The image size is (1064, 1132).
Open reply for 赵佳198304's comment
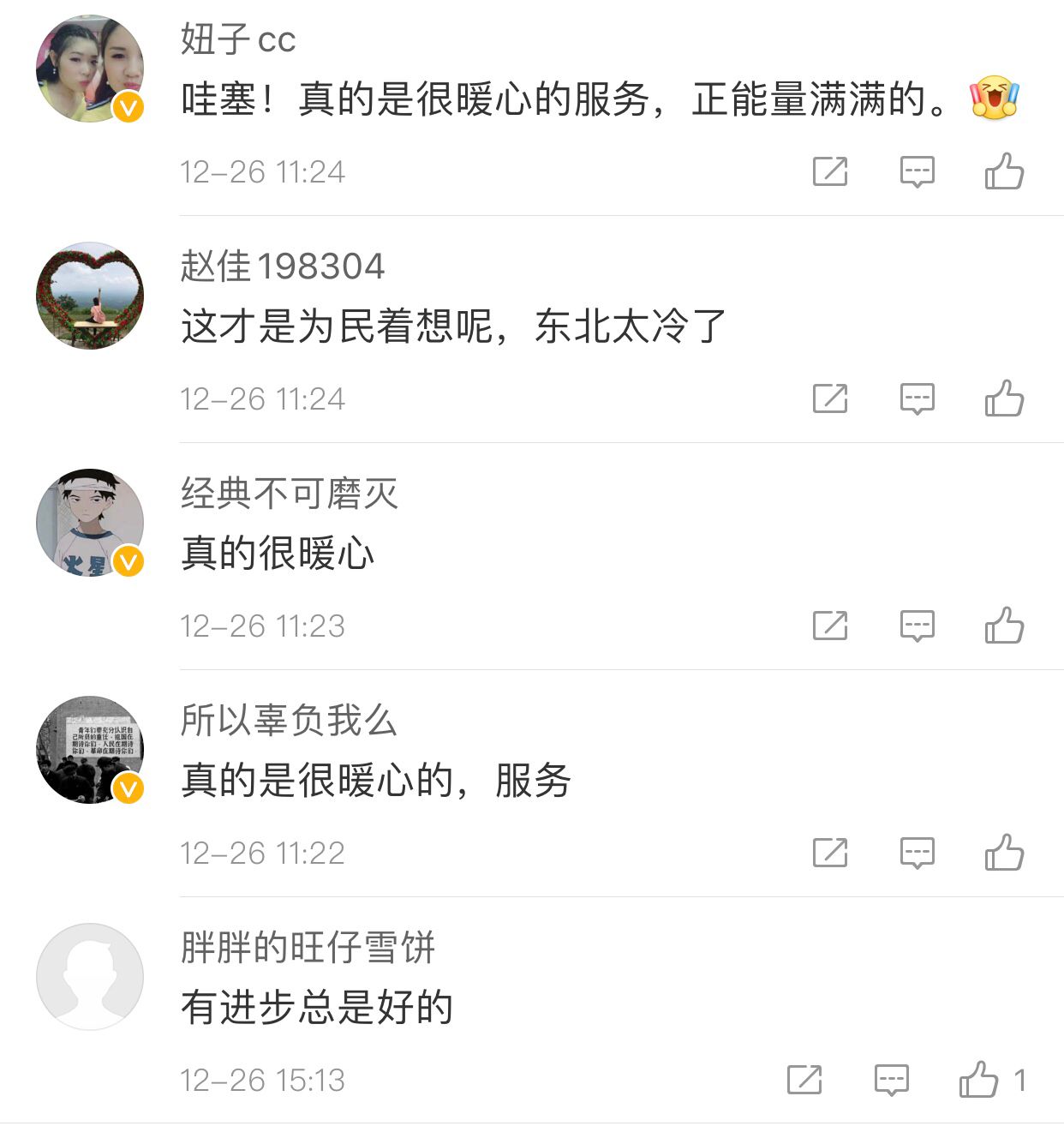pyautogui.click(x=917, y=398)
